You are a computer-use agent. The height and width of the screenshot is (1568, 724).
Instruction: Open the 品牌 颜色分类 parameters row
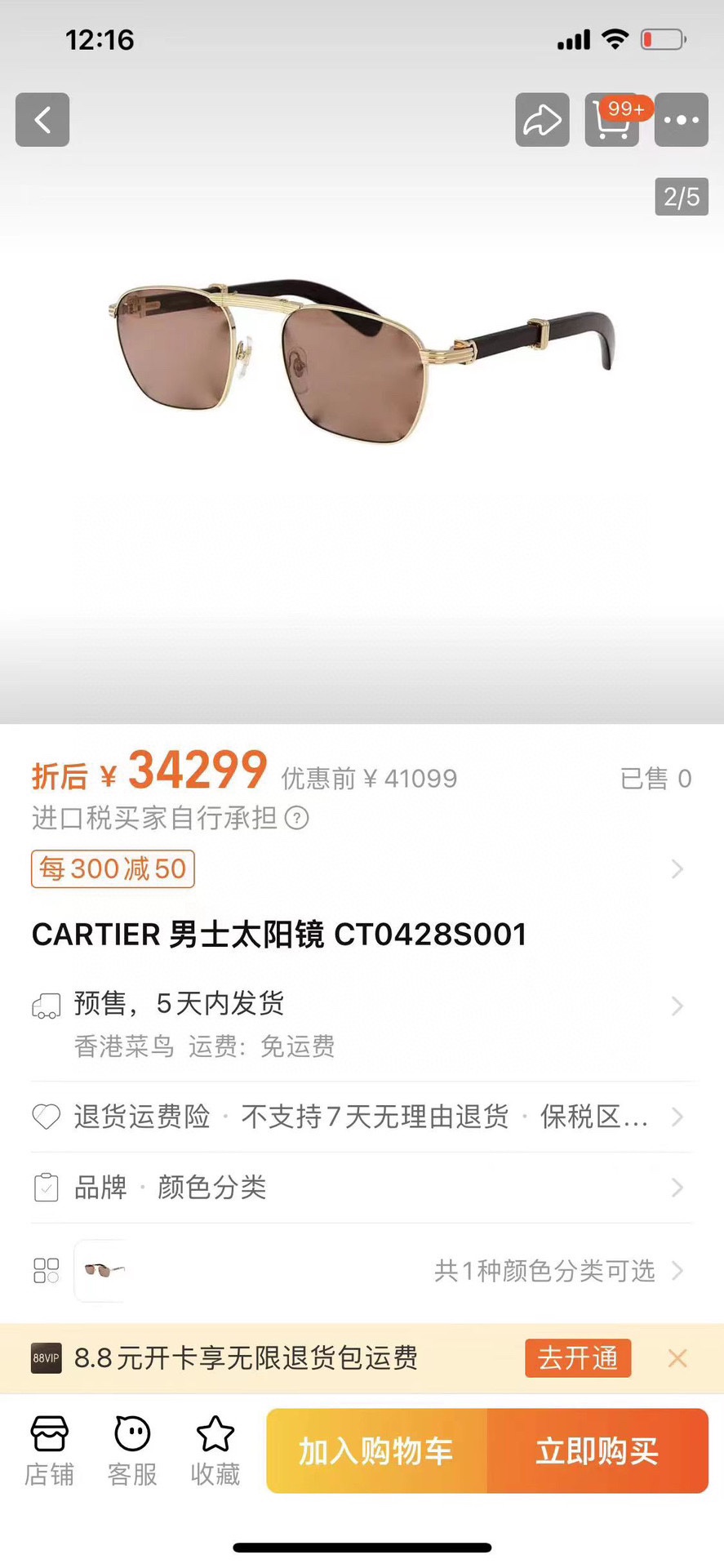point(359,1188)
